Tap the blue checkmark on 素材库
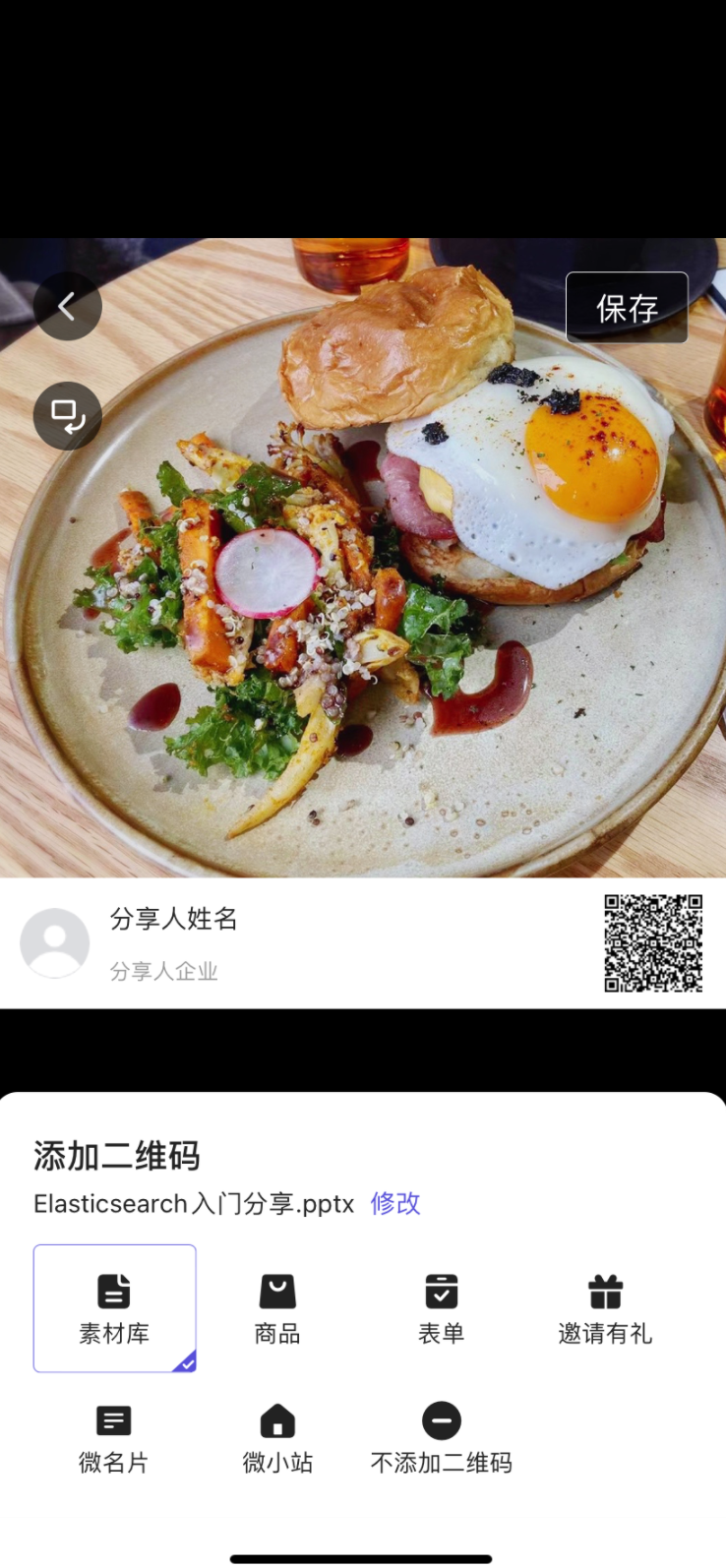Viewport: 726px width, 1568px height. tap(185, 1364)
